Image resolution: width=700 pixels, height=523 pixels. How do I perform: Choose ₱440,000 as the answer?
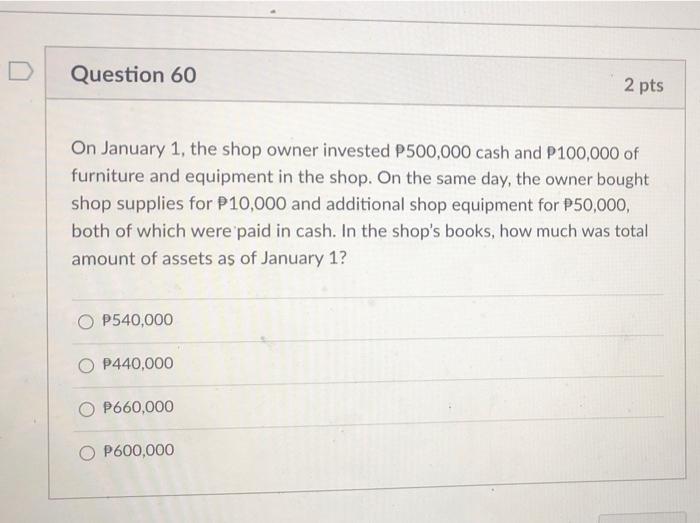[86, 364]
